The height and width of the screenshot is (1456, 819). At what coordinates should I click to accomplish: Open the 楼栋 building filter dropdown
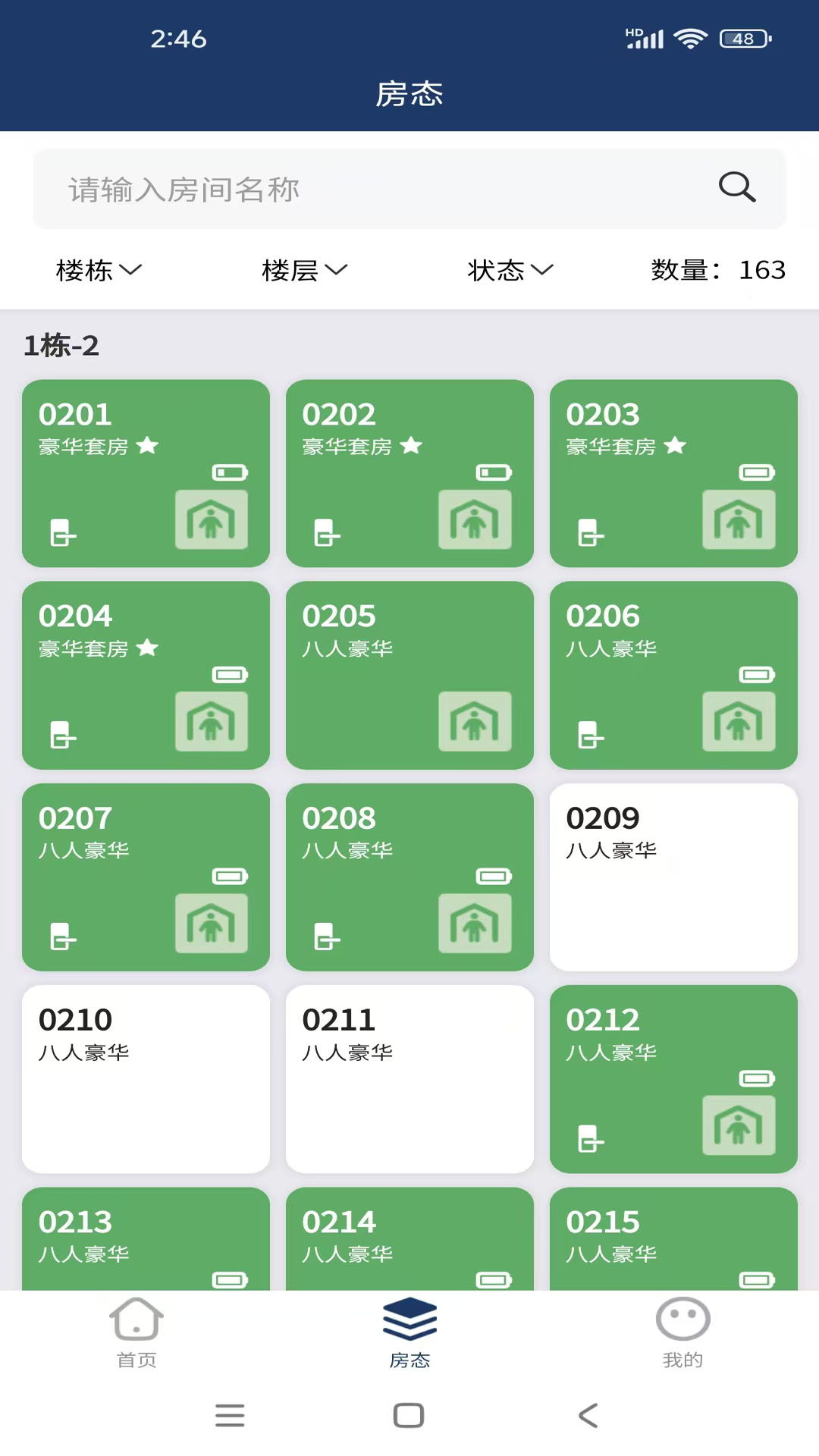coord(99,270)
